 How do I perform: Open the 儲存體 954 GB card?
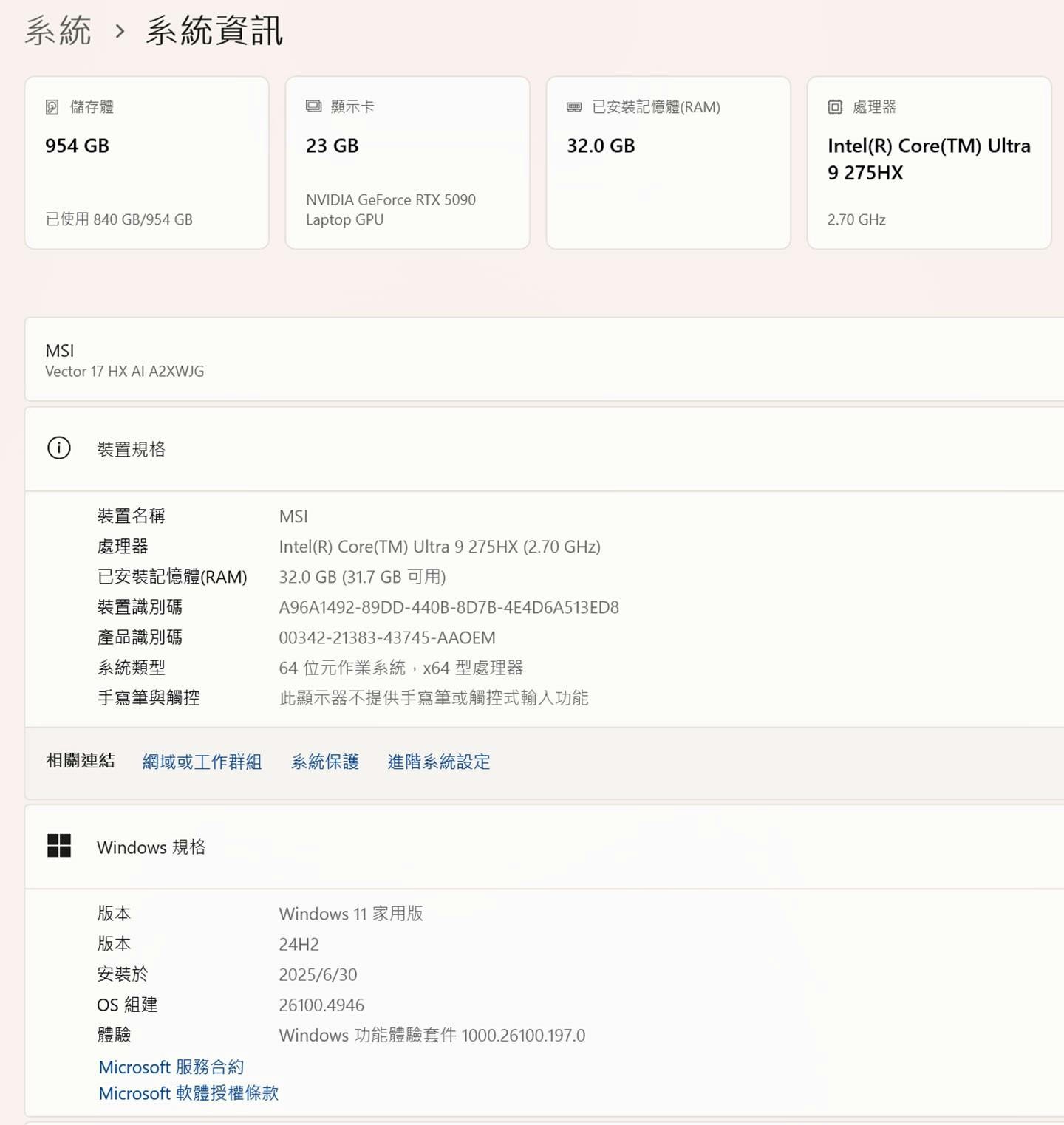(146, 163)
